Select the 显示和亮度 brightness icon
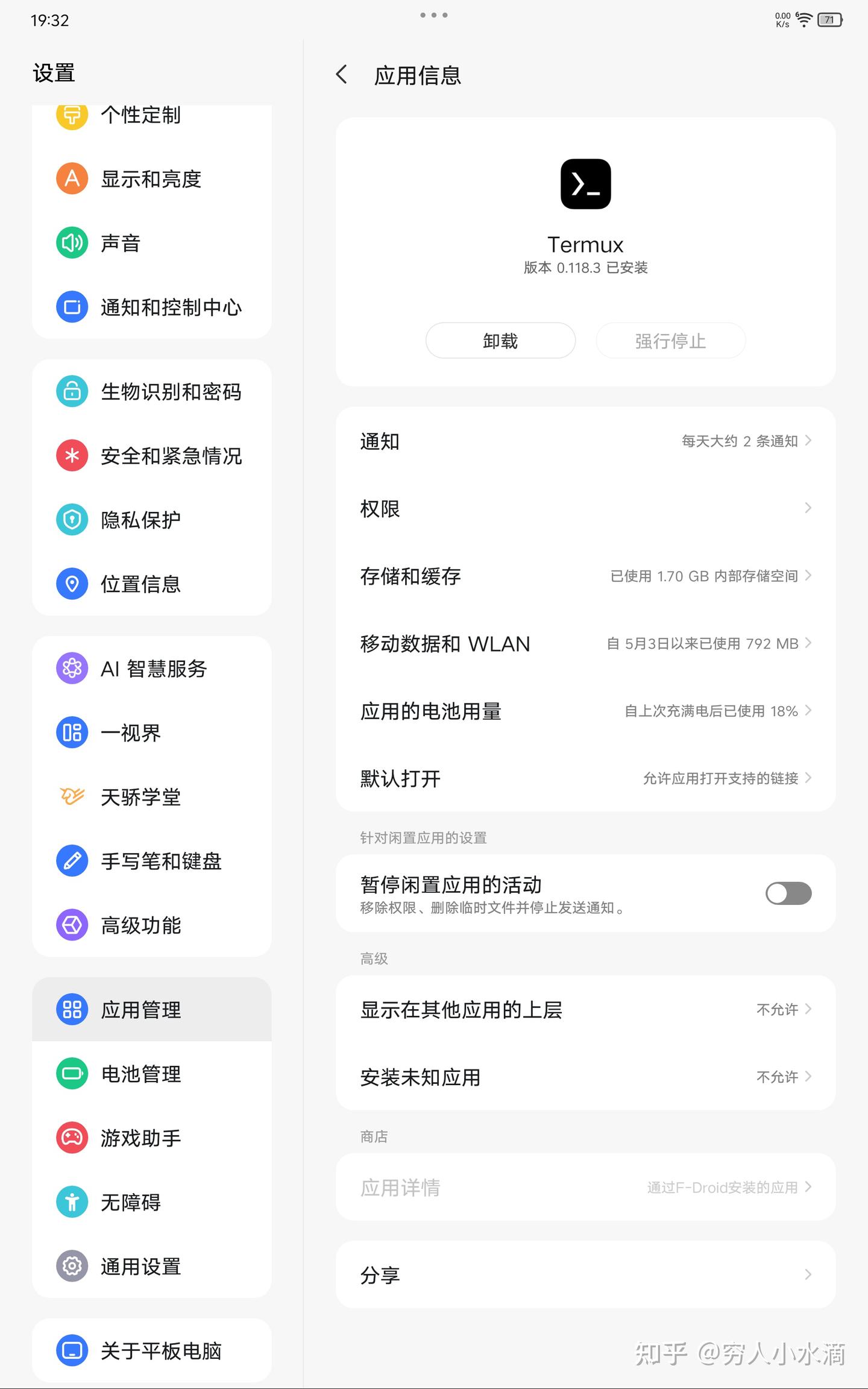The width and height of the screenshot is (868, 1389). 72,178
